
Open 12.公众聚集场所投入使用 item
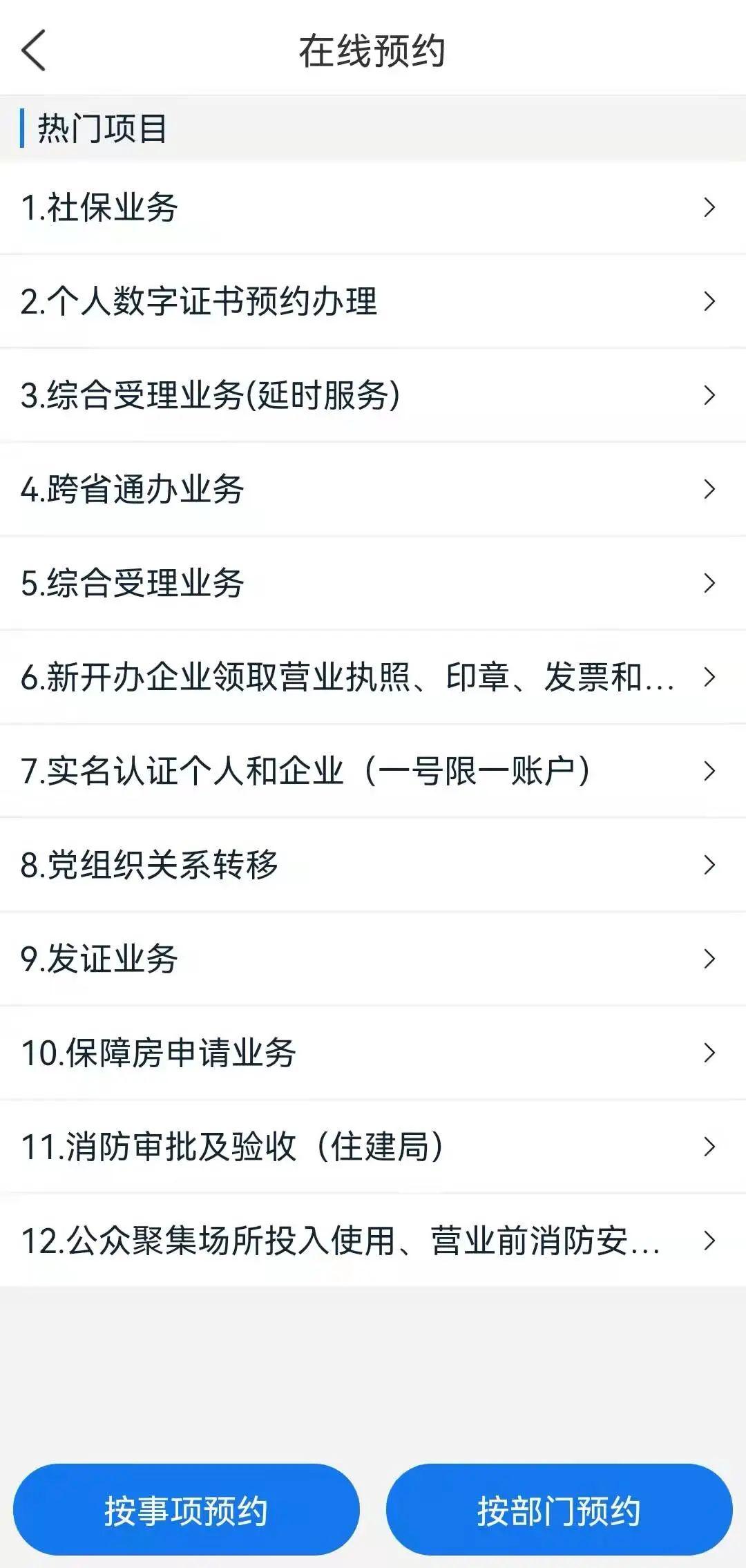click(x=373, y=1241)
